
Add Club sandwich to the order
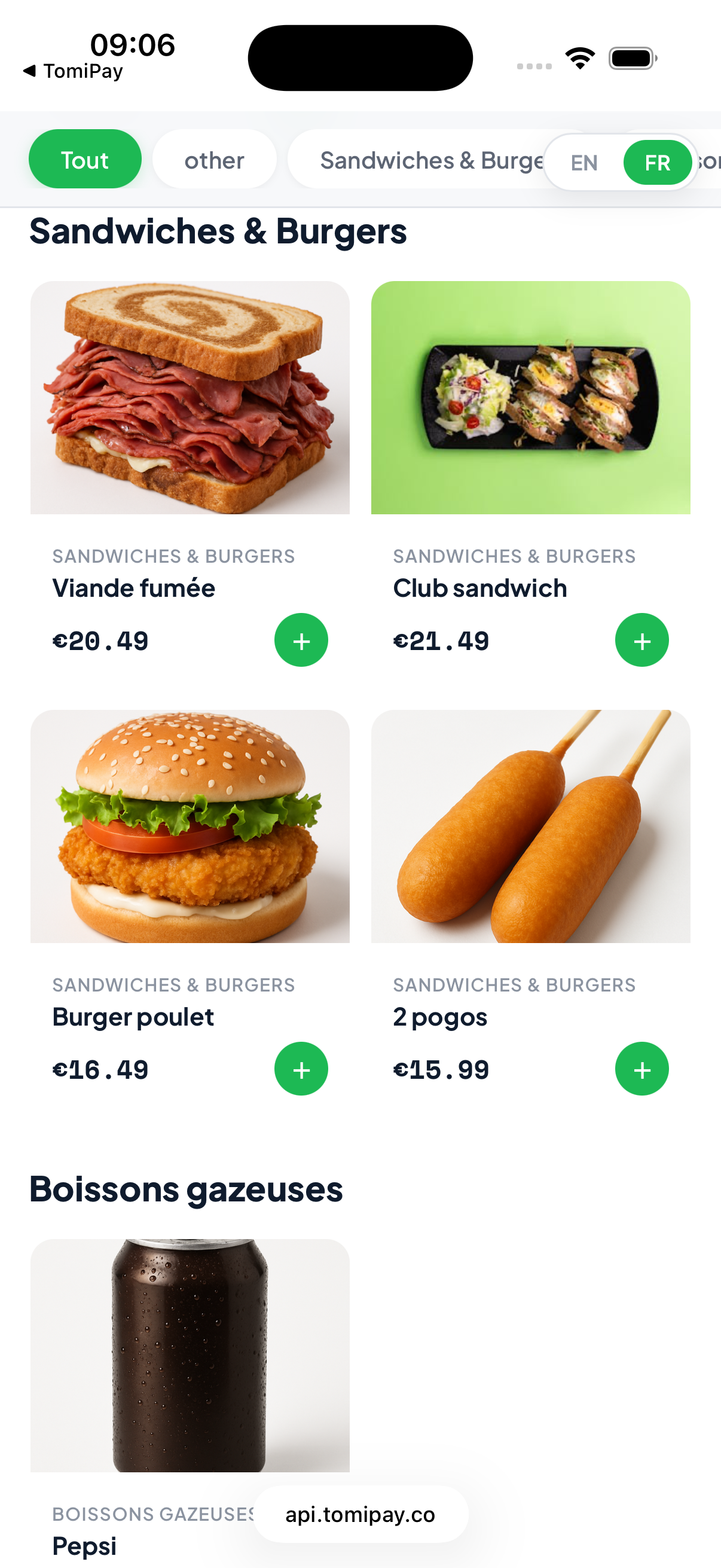click(642, 640)
